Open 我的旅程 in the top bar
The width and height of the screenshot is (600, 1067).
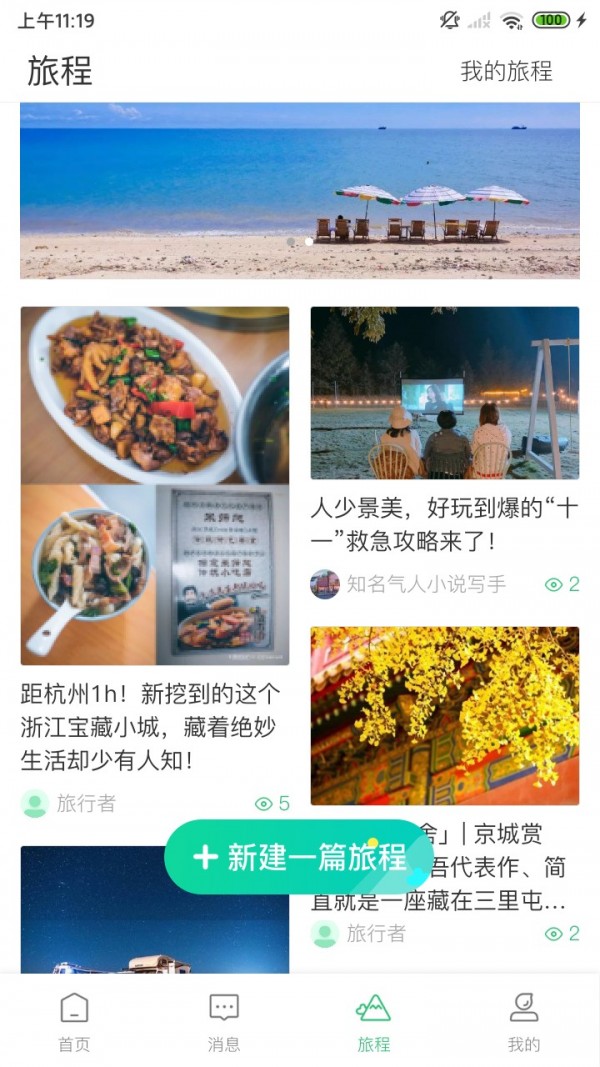coord(505,71)
